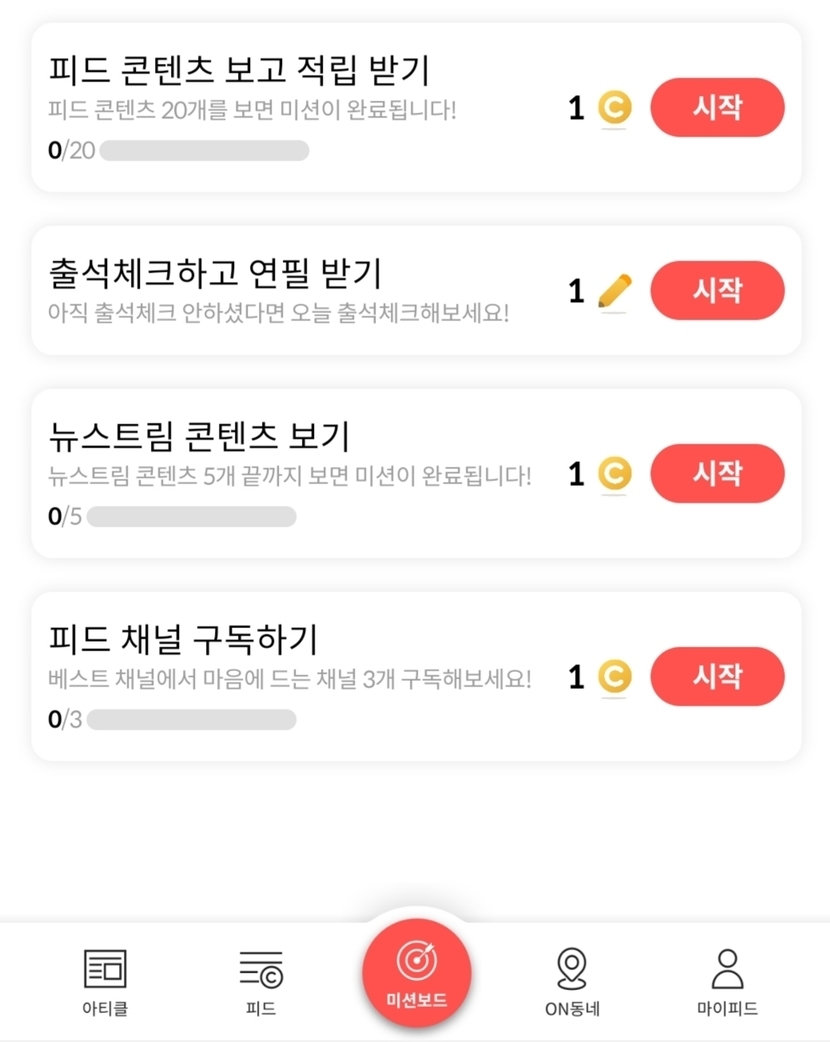Open the 마이피드 tab

(x=727, y=981)
